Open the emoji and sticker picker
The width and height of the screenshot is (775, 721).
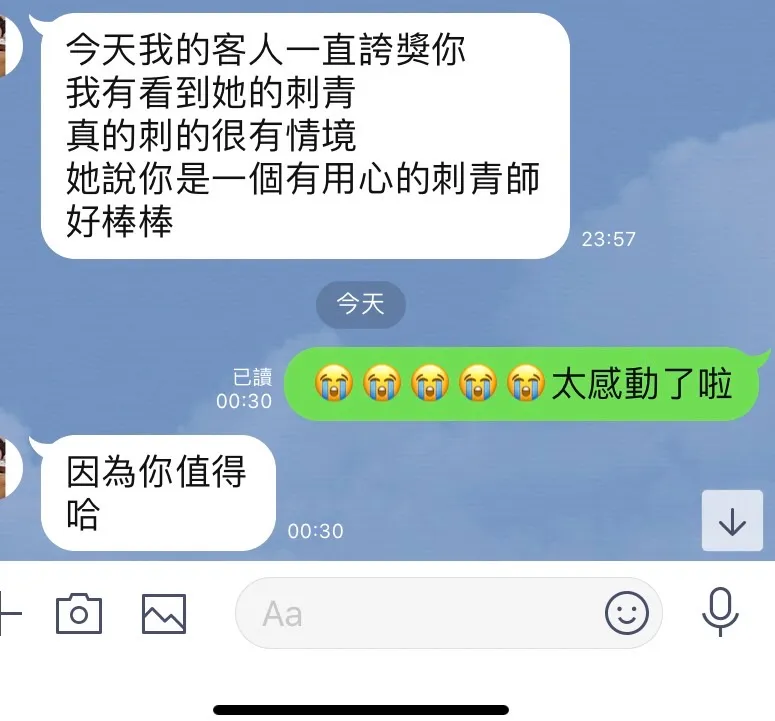(627, 613)
